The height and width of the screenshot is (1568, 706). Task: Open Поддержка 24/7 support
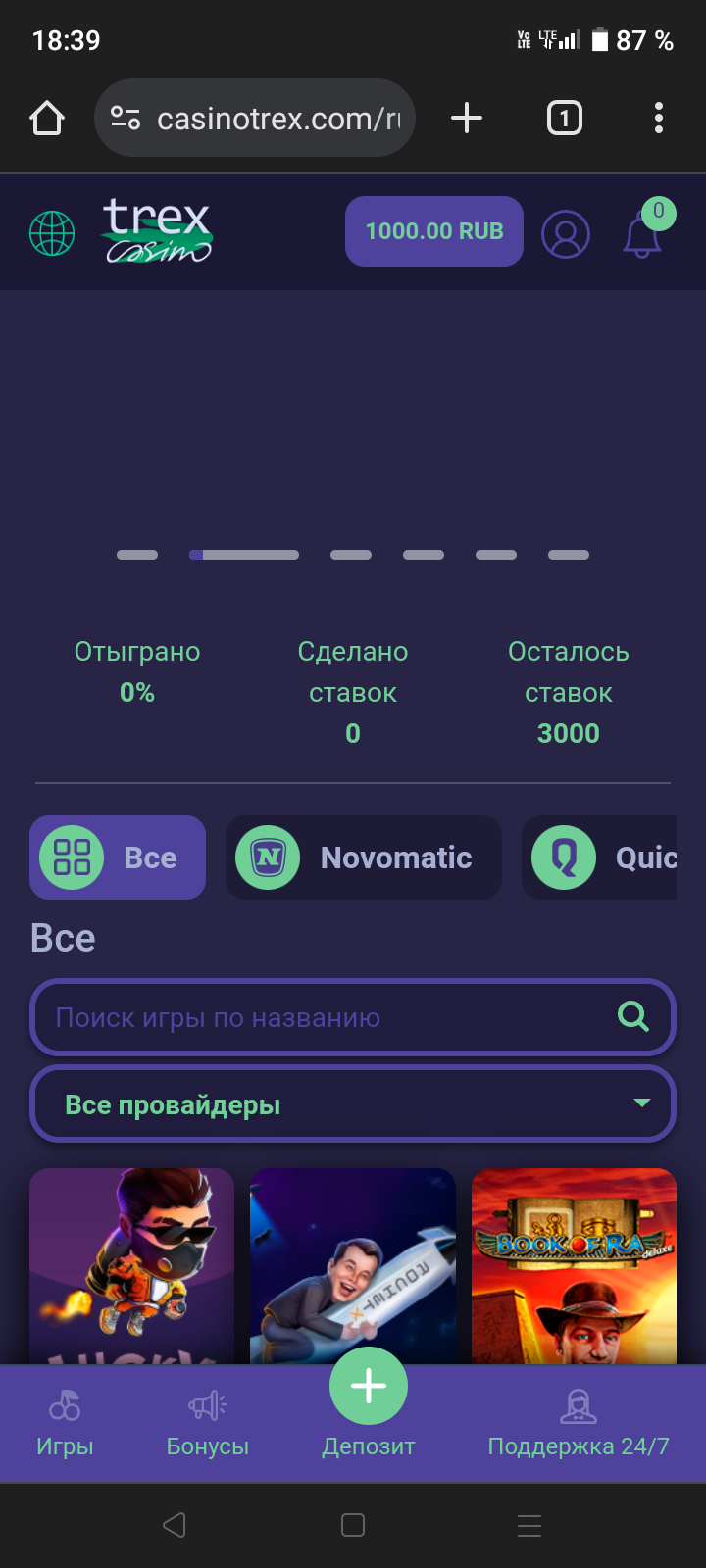579,1424
